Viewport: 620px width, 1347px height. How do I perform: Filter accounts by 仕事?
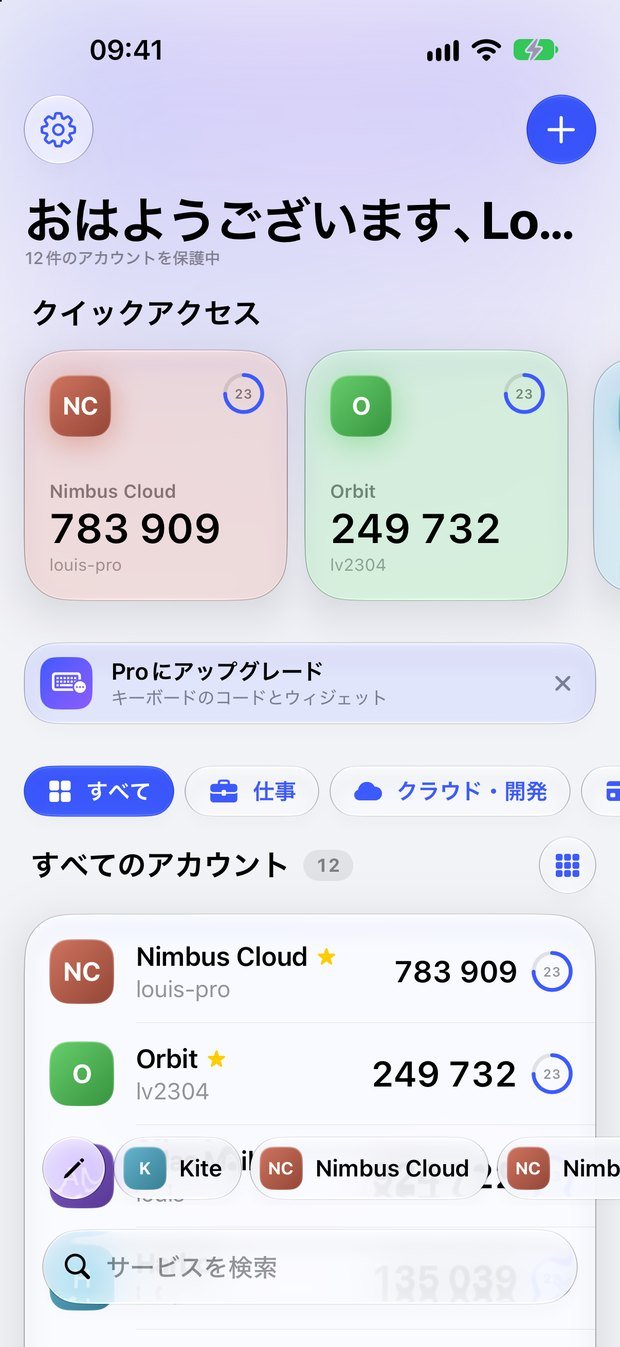[252, 792]
